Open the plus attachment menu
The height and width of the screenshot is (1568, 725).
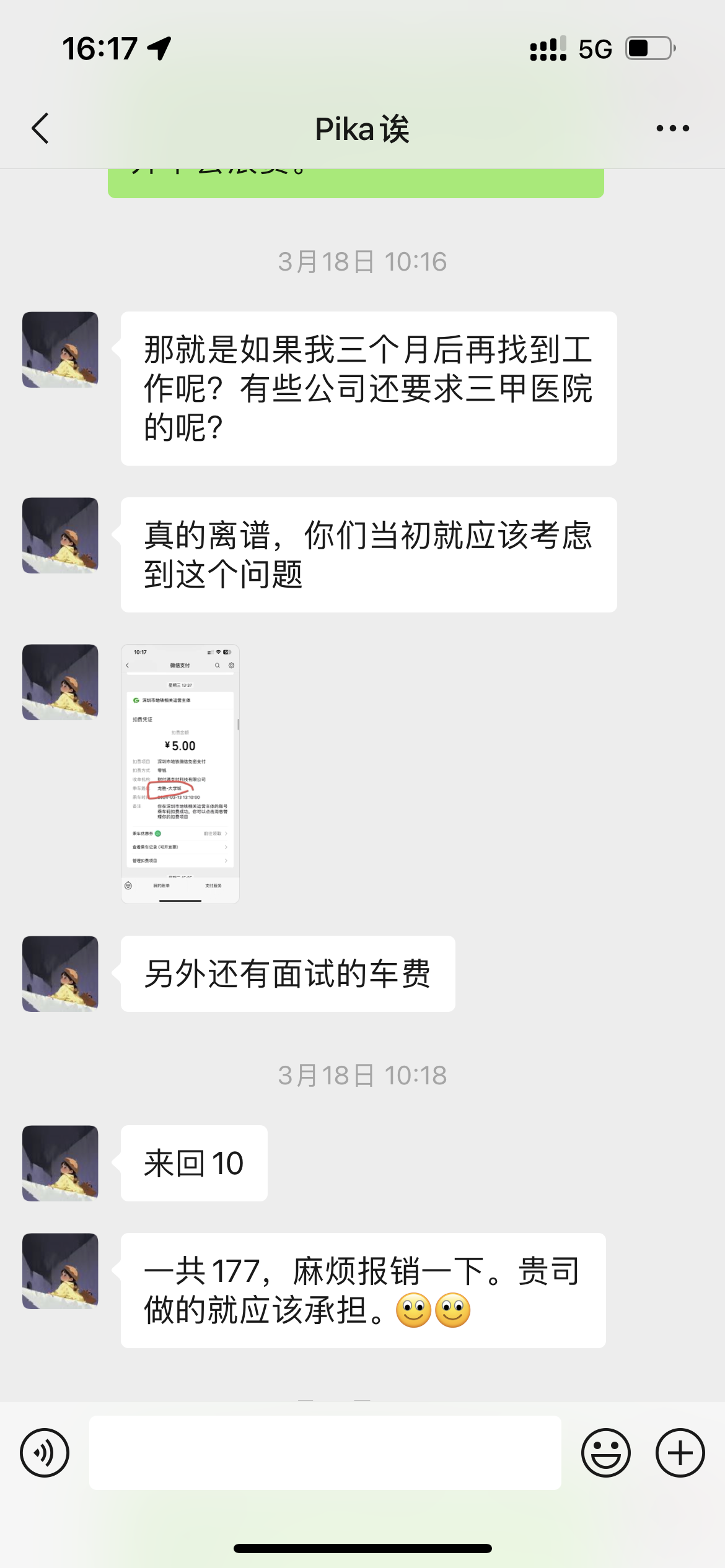680,1452
